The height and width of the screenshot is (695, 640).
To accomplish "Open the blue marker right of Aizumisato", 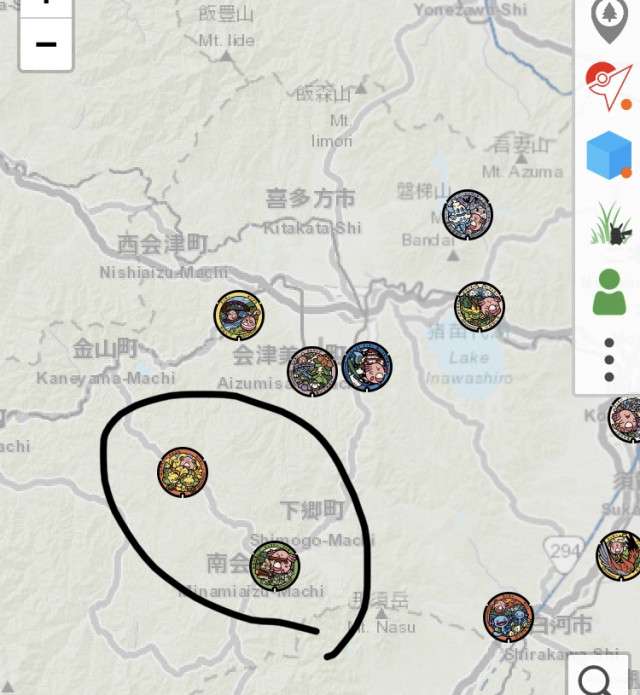I will (x=367, y=367).
